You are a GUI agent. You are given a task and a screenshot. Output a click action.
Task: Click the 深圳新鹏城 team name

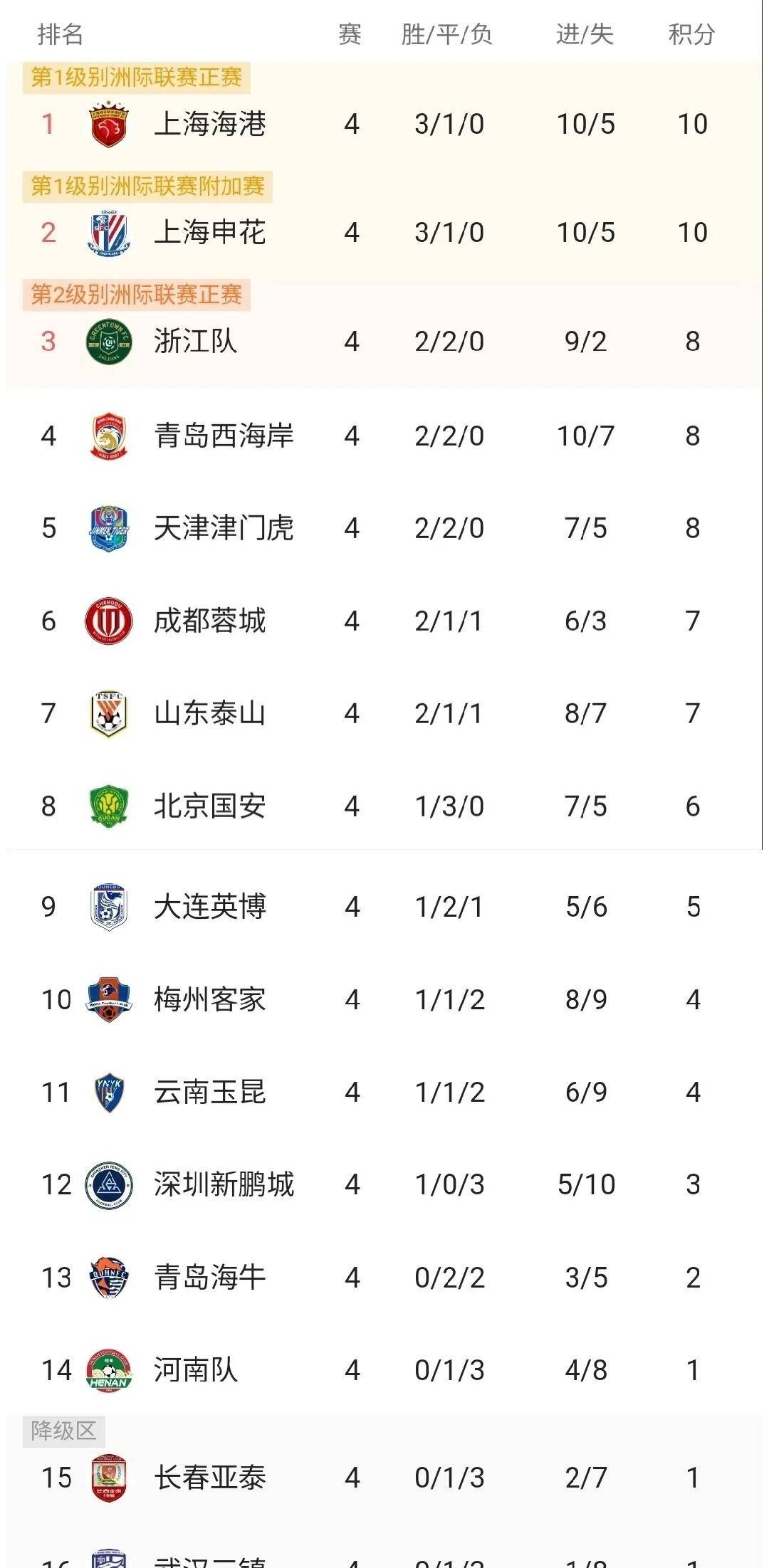tap(223, 1185)
